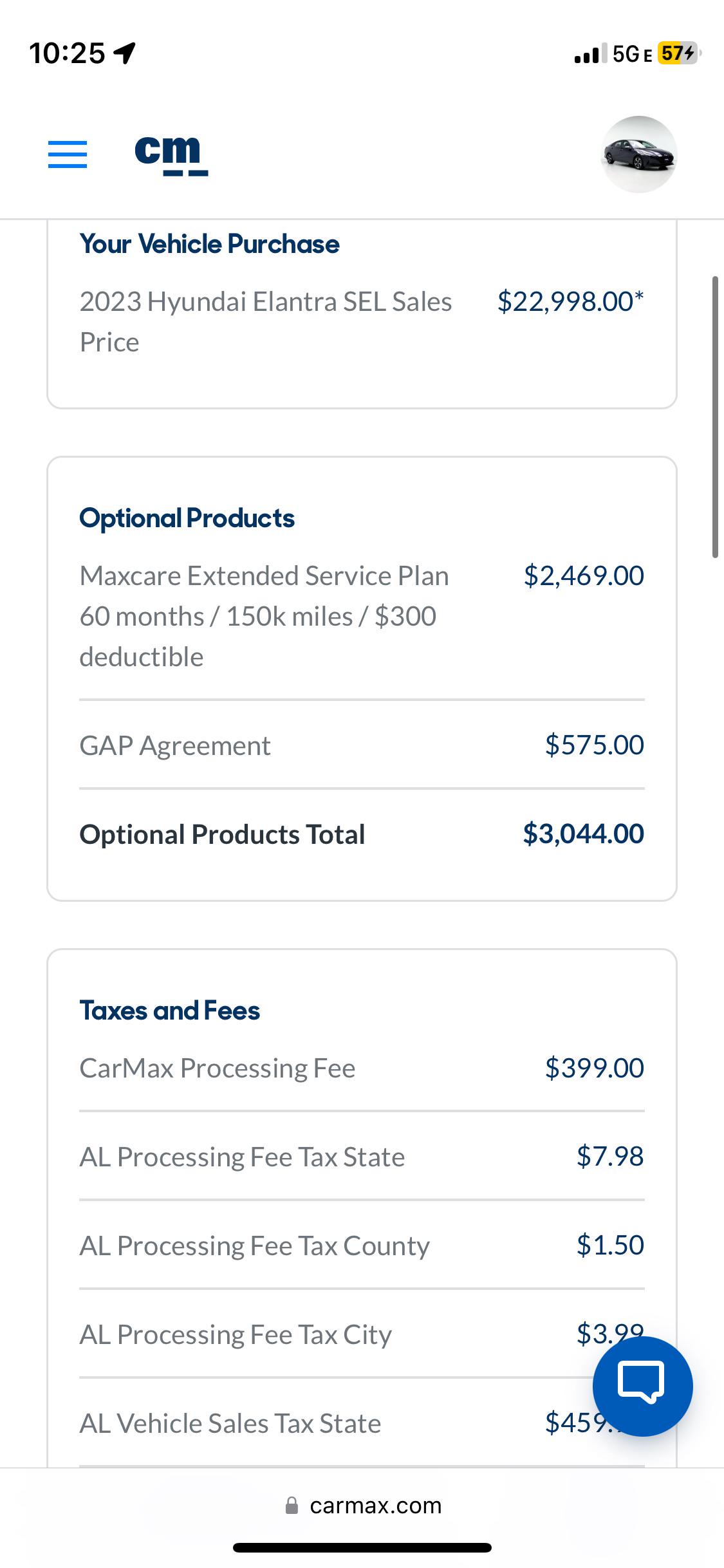Screen dimensions: 724x1568
Task: Click the Your Vehicle Purchase heading
Action: tap(209, 243)
